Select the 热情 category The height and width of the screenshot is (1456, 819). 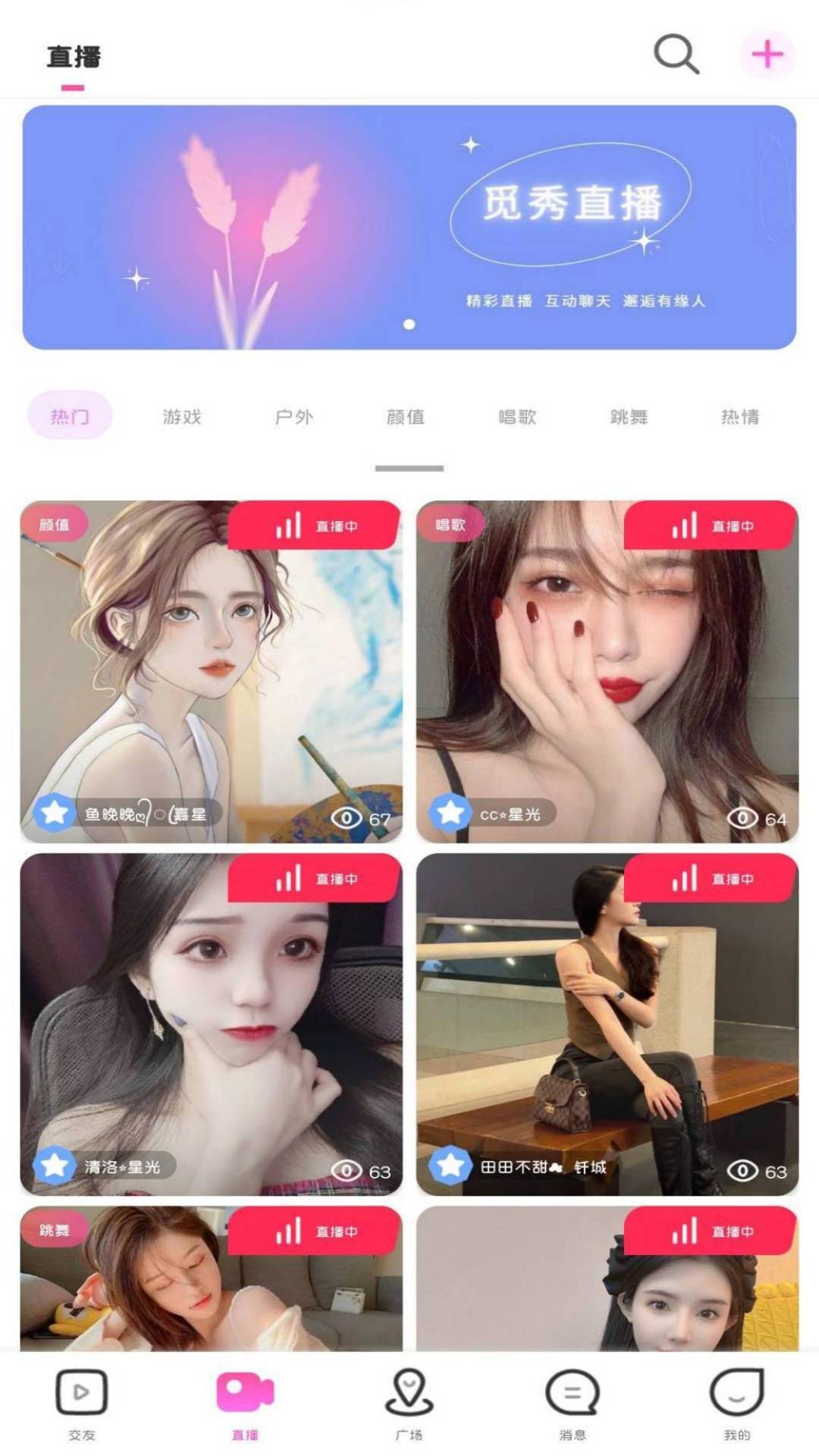point(739,416)
